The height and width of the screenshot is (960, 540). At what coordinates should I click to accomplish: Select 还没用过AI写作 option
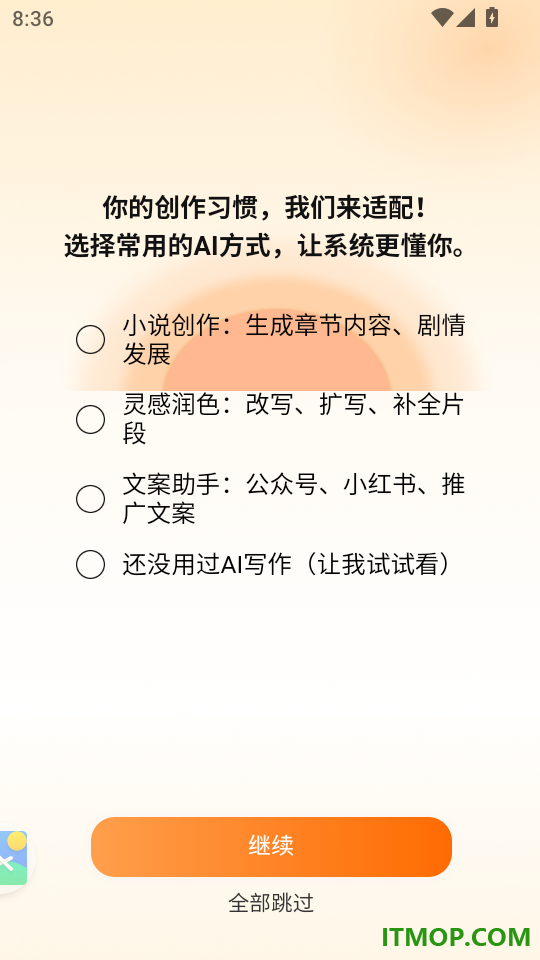click(x=91, y=564)
